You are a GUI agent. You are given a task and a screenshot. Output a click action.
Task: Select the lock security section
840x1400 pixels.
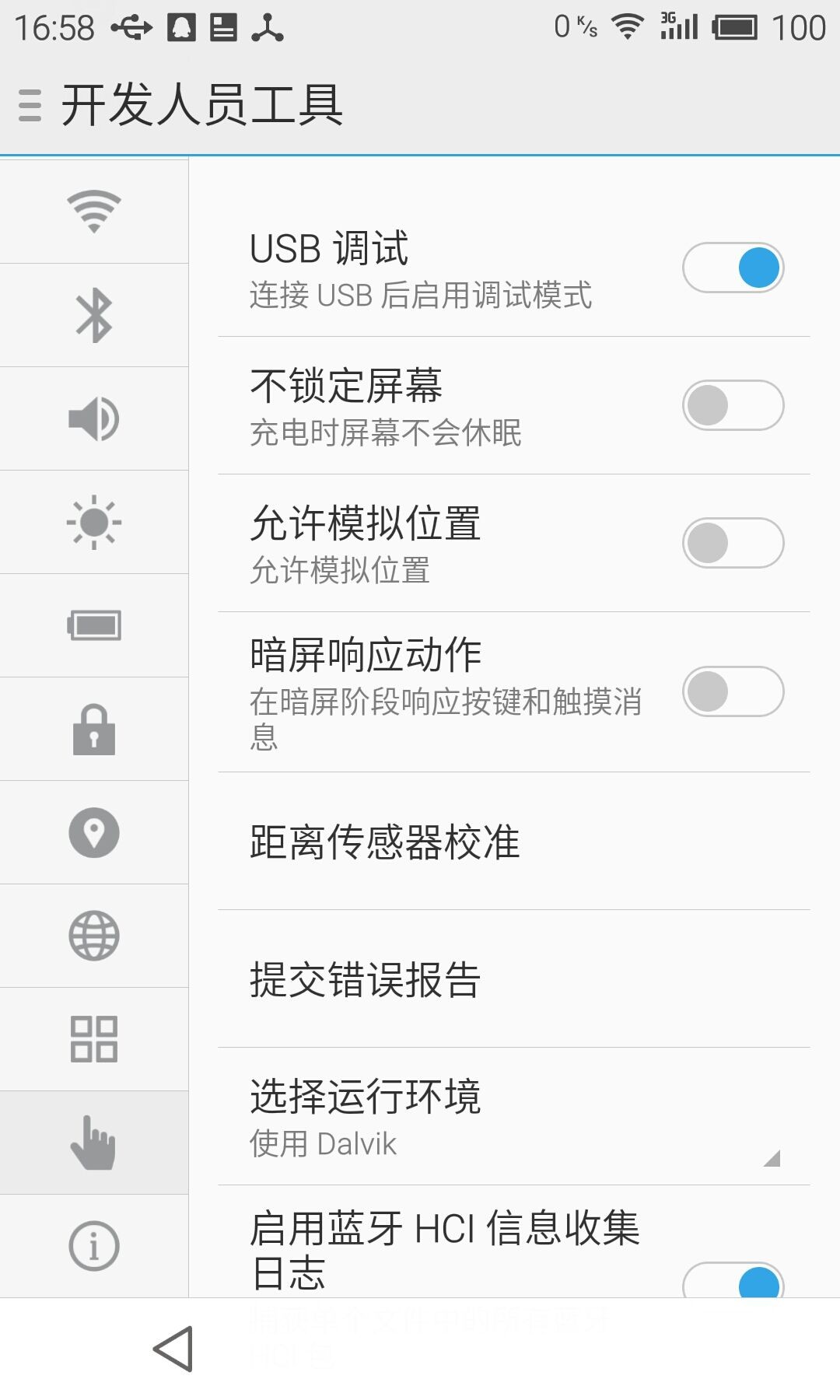tap(94, 729)
